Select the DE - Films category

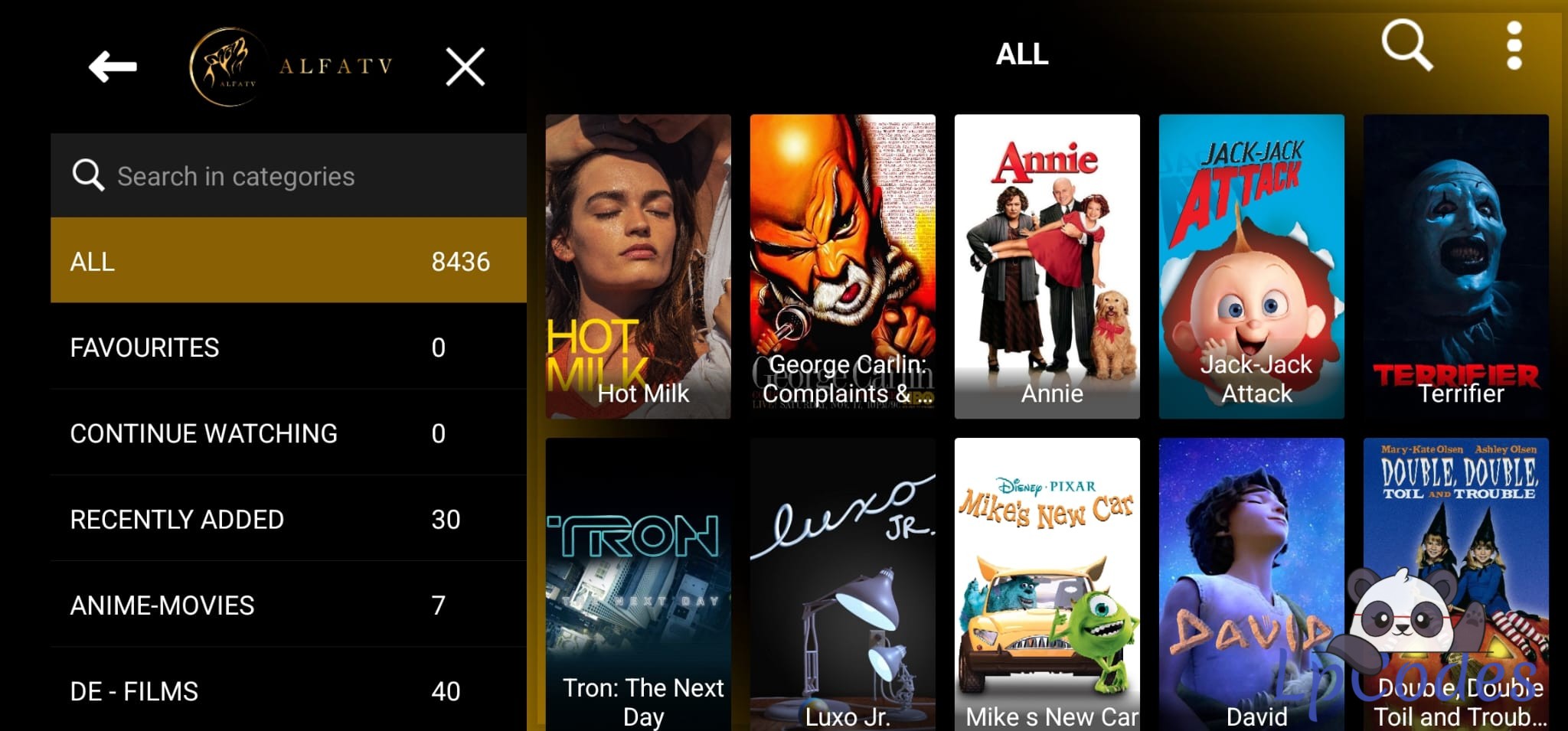(x=288, y=690)
